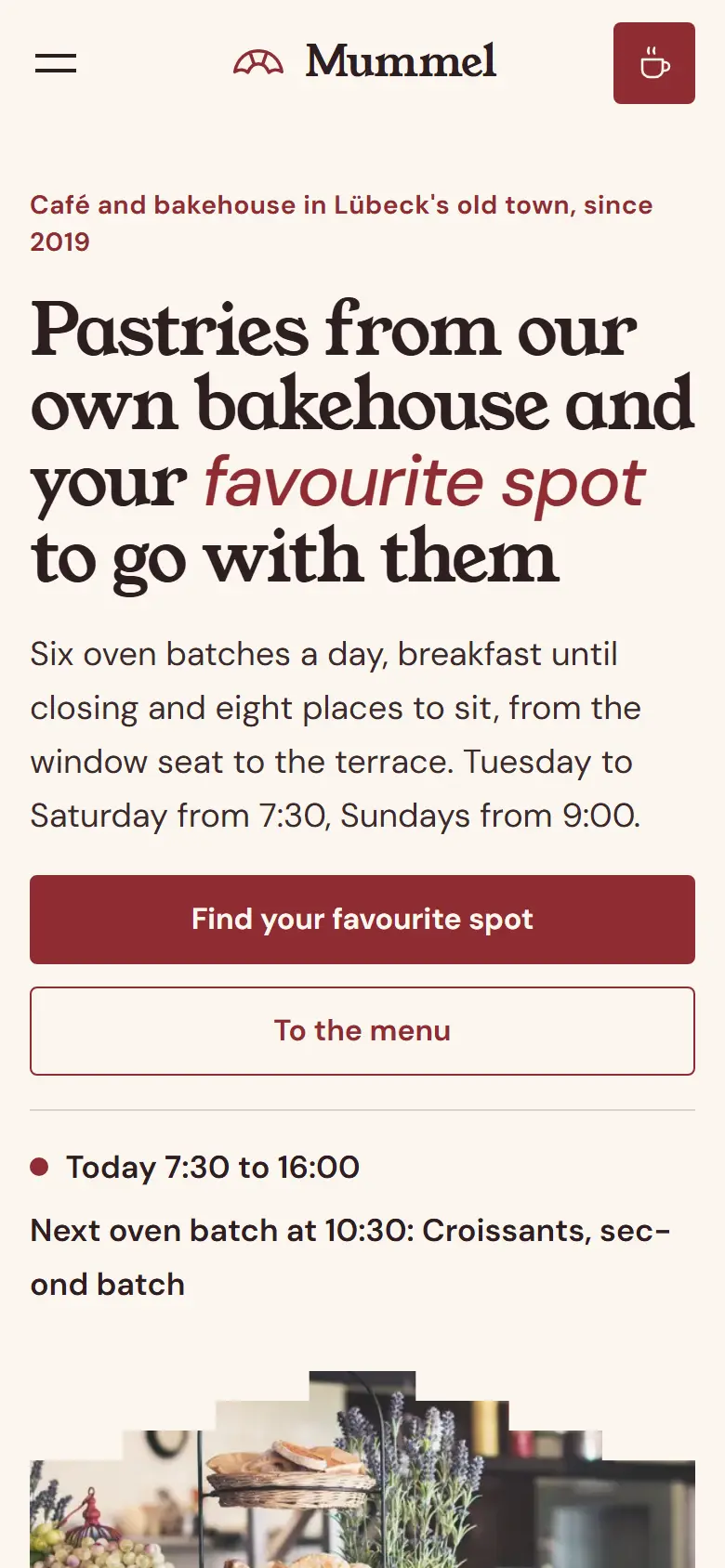Image resolution: width=725 pixels, height=1568 pixels.
Task: Tap the coffee cup button
Action: point(654,63)
